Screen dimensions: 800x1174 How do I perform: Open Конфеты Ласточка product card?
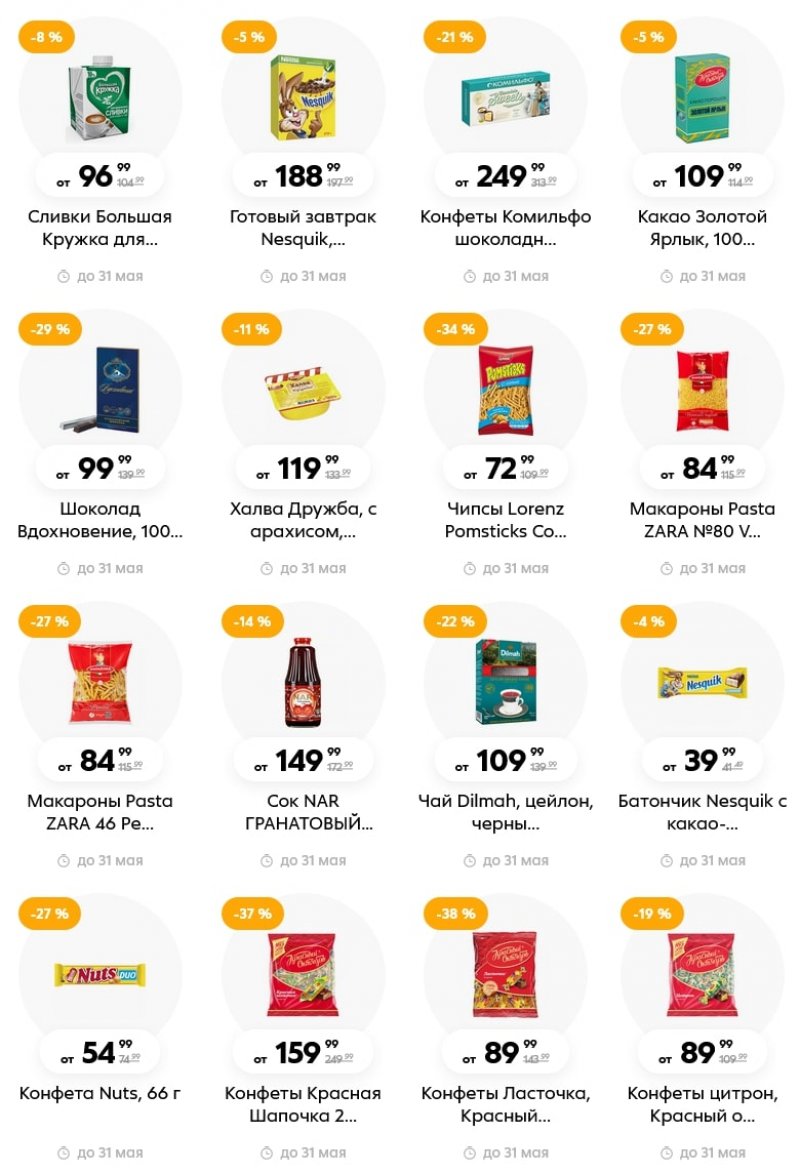pyautogui.click(x=505, y=978)
